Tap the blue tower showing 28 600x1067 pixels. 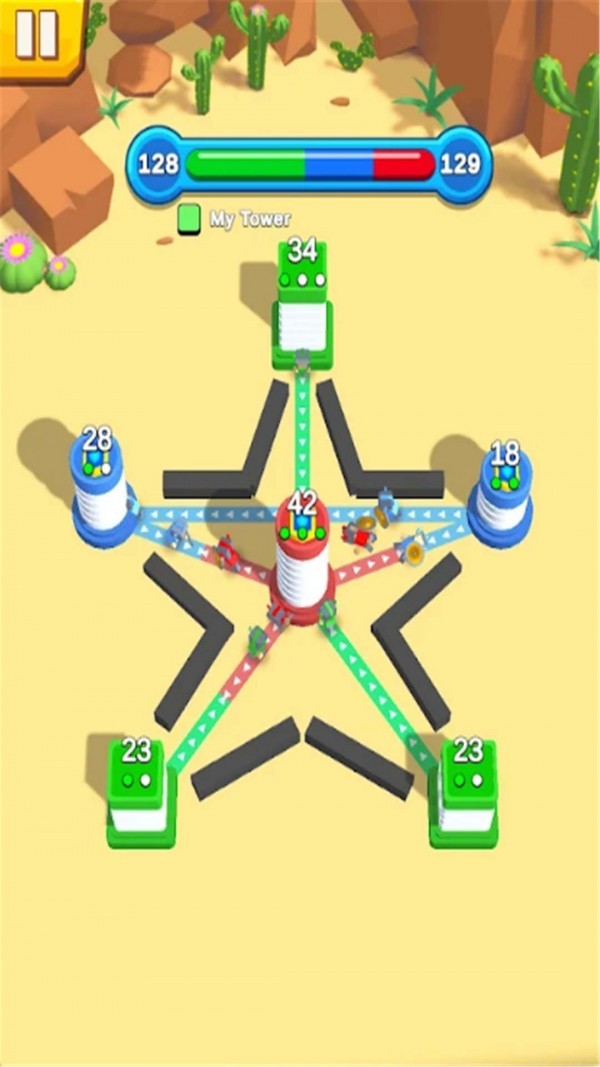click(100, 490)
